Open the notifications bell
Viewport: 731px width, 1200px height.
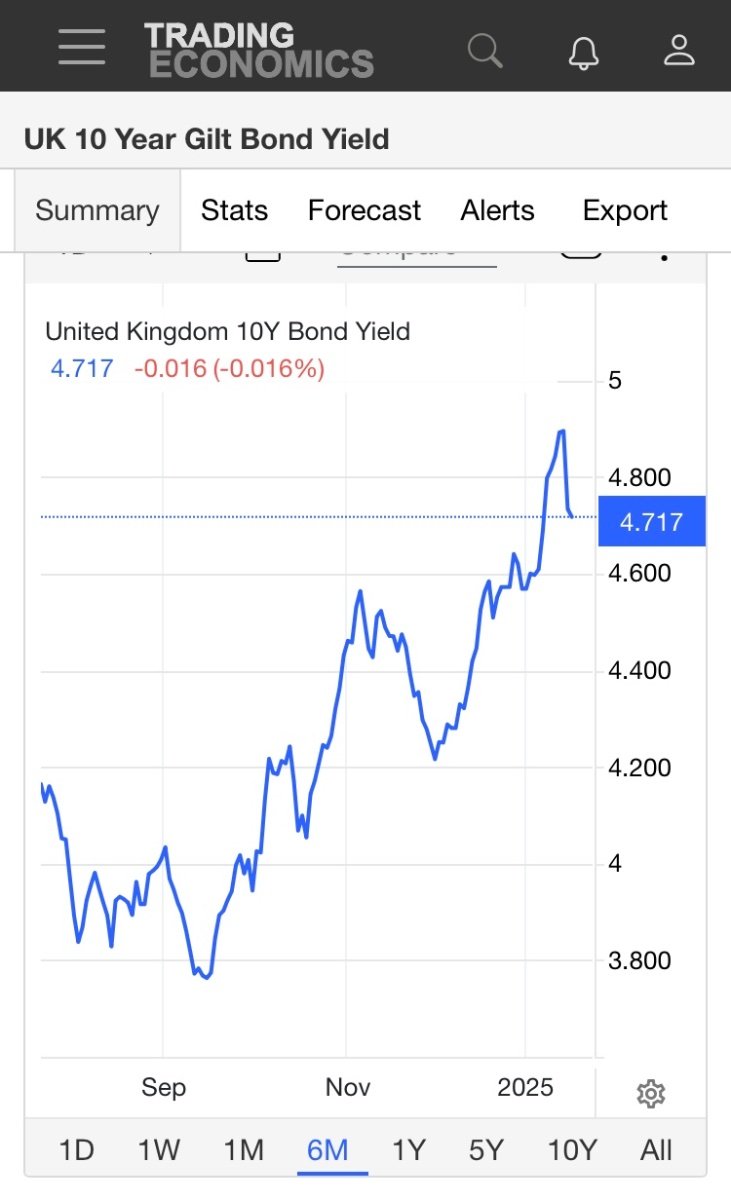583,50
